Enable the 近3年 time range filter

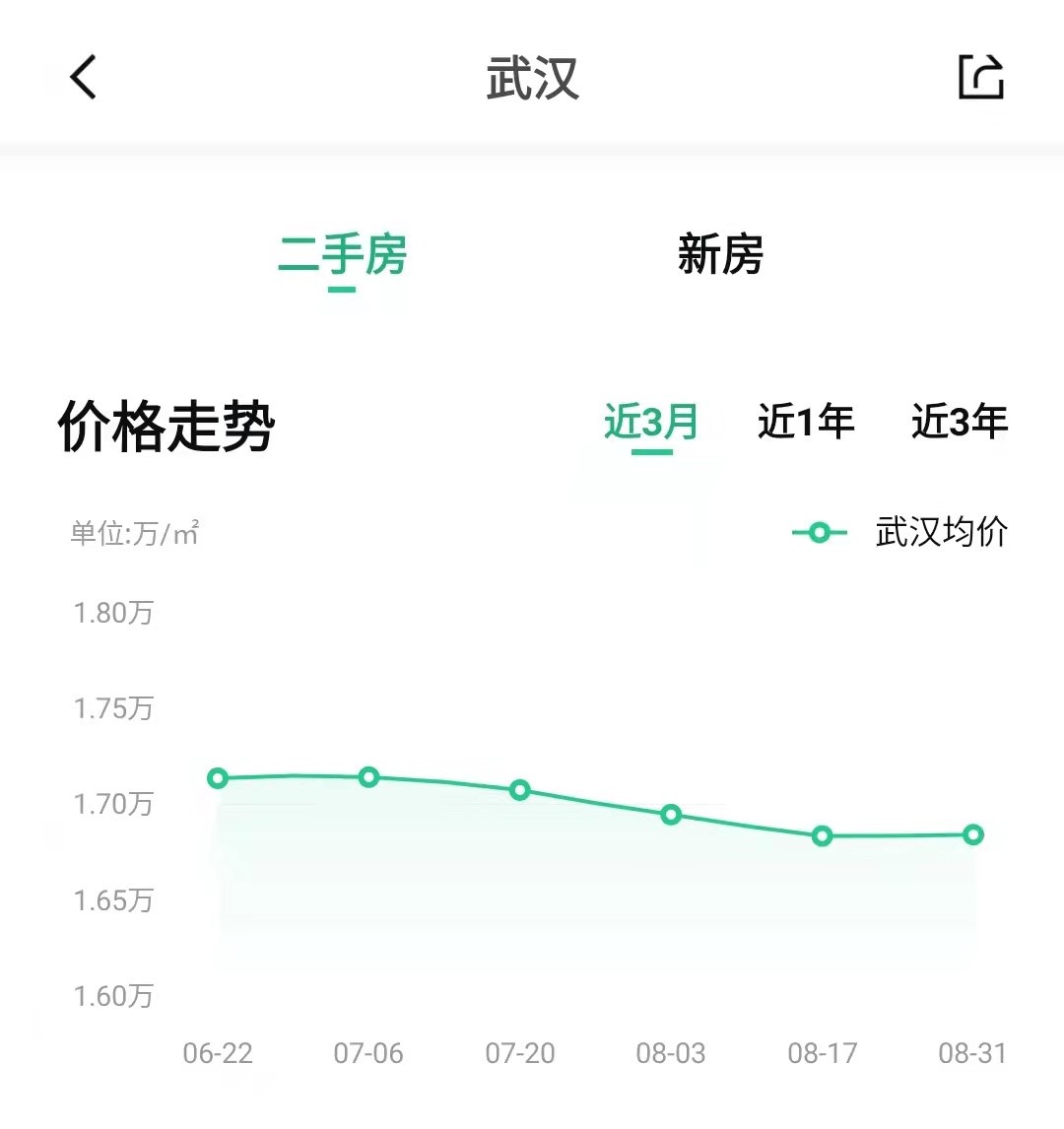960,421
